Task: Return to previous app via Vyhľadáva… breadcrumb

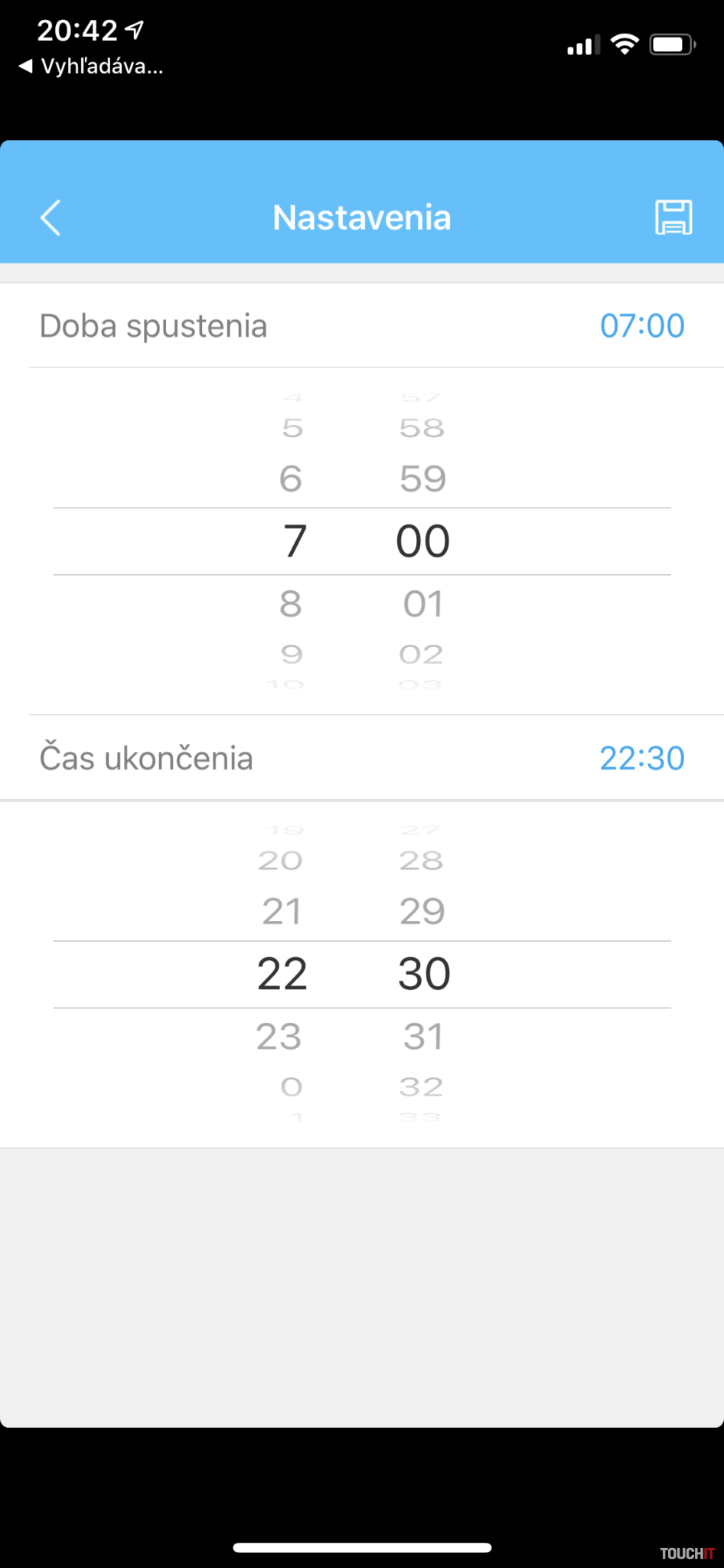Action: [92, 67]
